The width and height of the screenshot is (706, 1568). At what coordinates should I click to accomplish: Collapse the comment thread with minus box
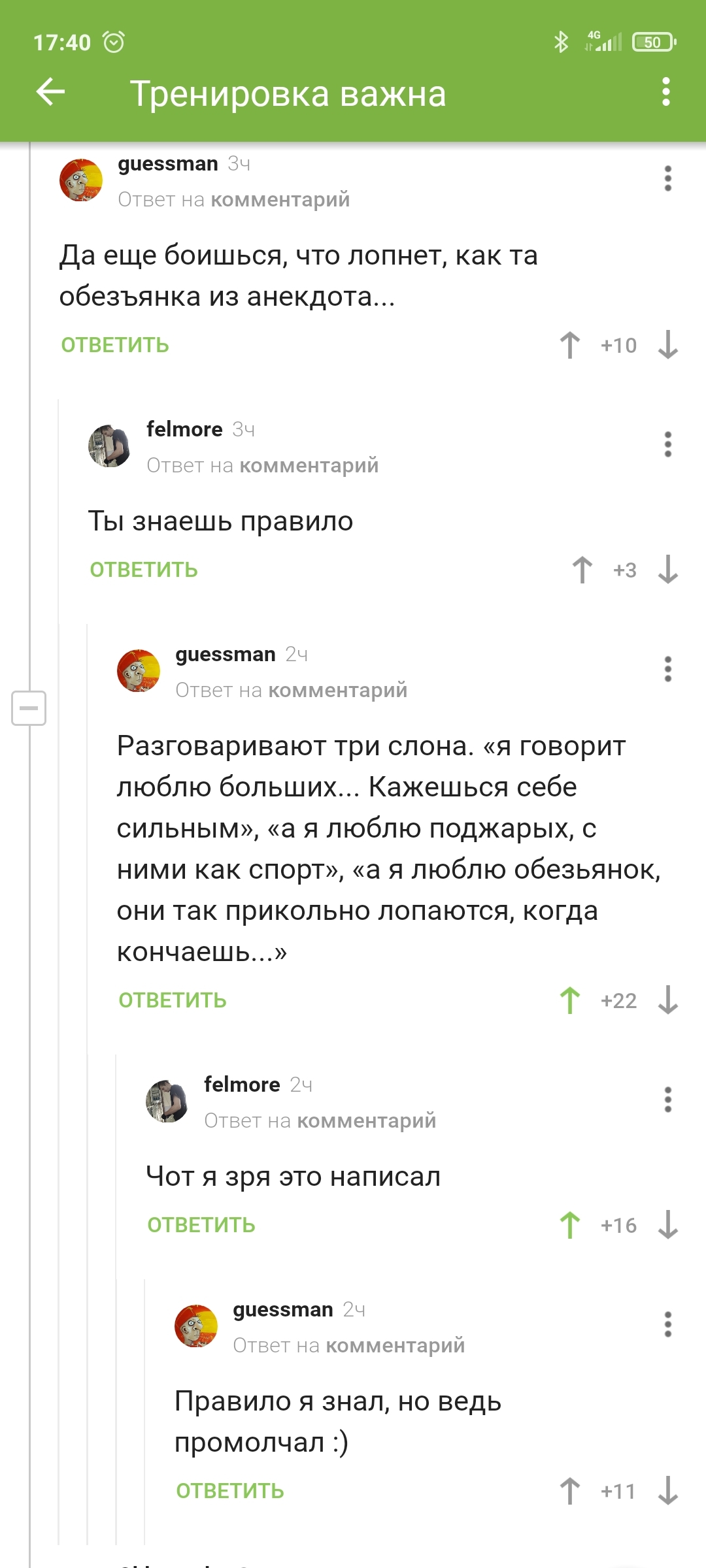point(29,708)
